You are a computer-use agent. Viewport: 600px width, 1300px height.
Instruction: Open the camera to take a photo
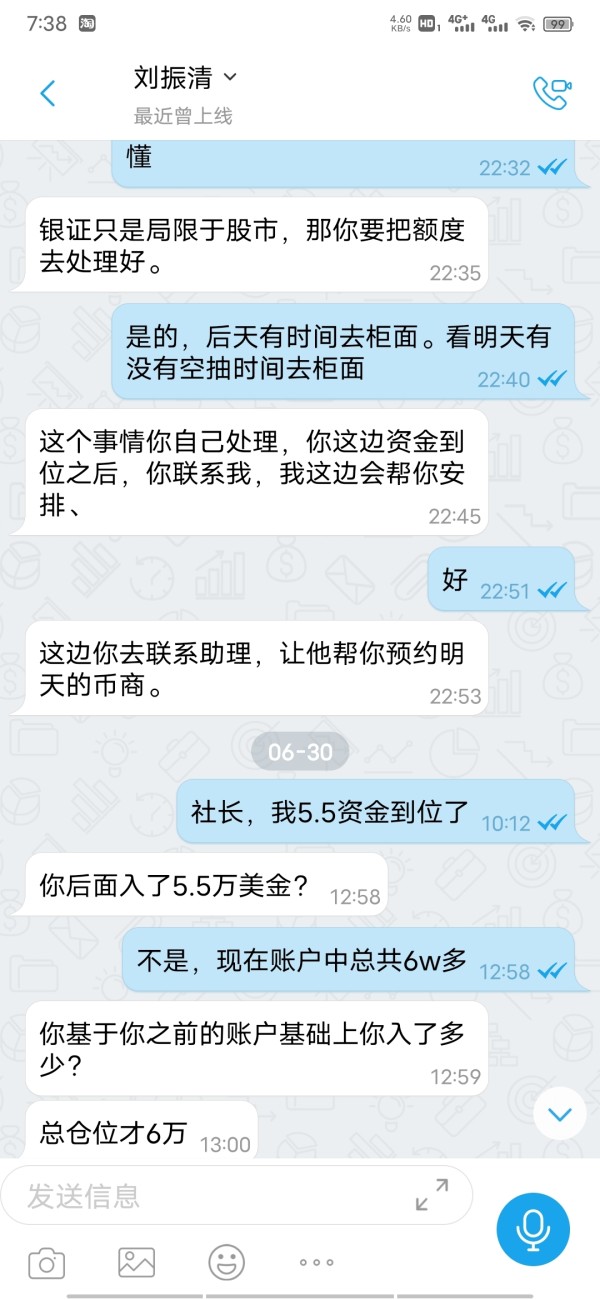[x=46, y=1263]
